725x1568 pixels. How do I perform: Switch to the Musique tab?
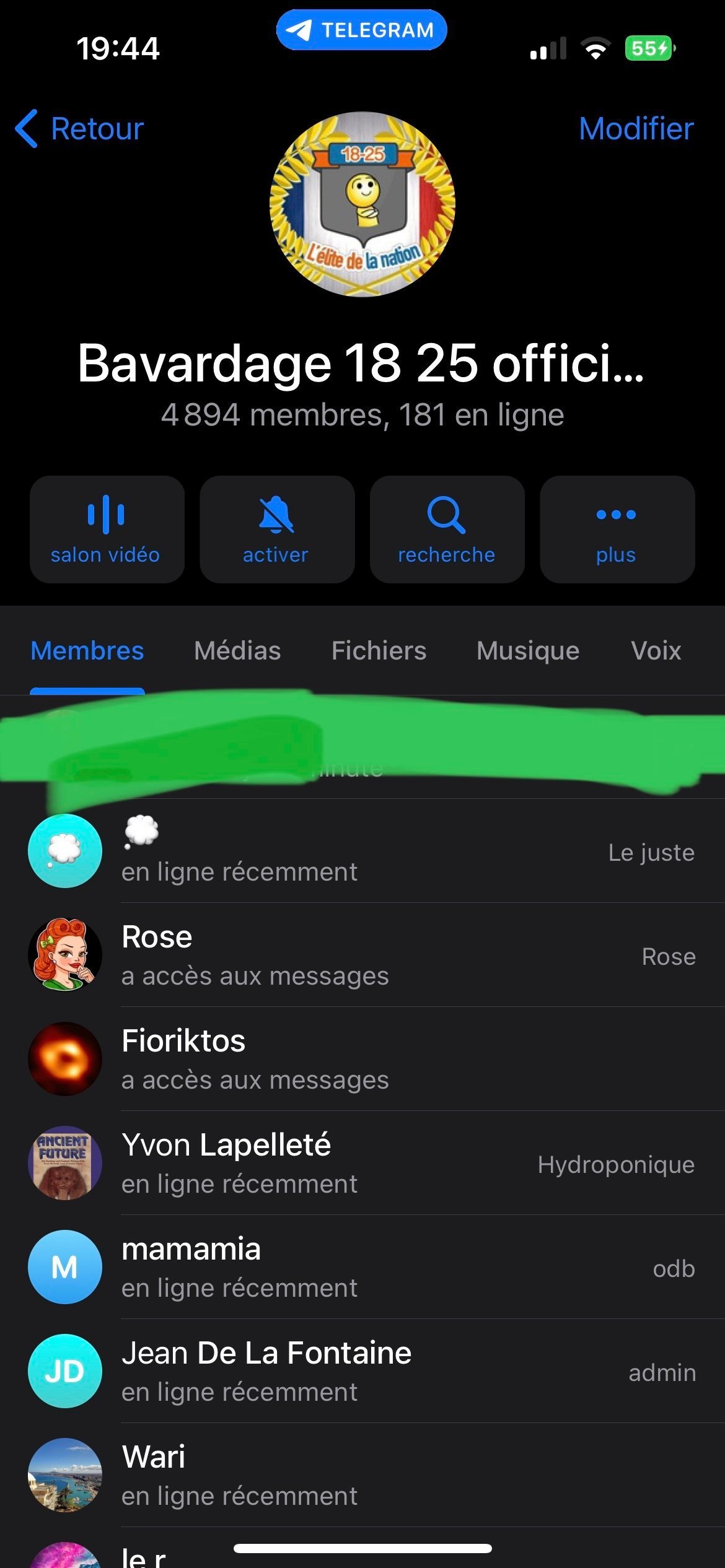click(528, 651)
